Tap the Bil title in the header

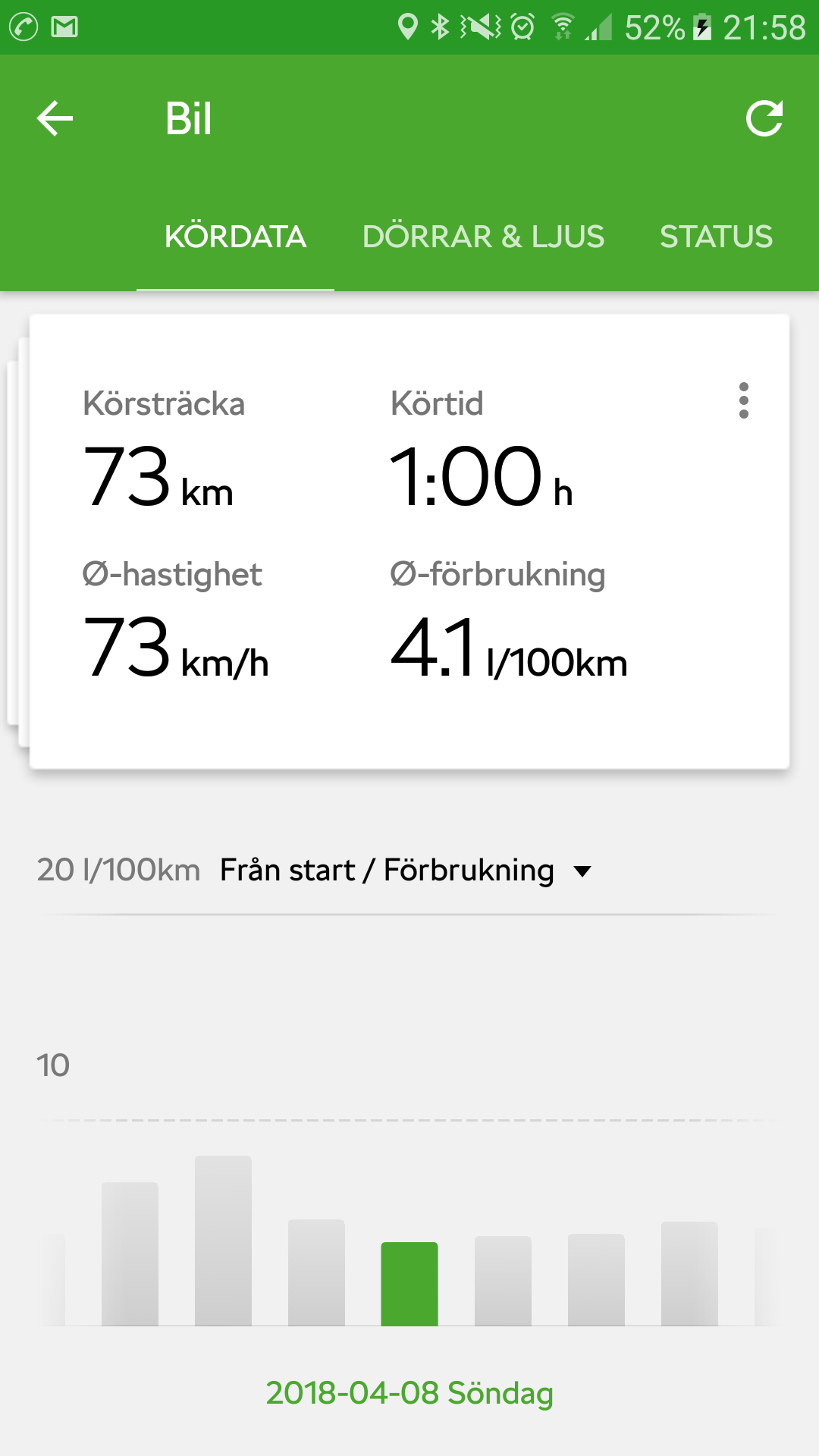[x=189, y=118]
